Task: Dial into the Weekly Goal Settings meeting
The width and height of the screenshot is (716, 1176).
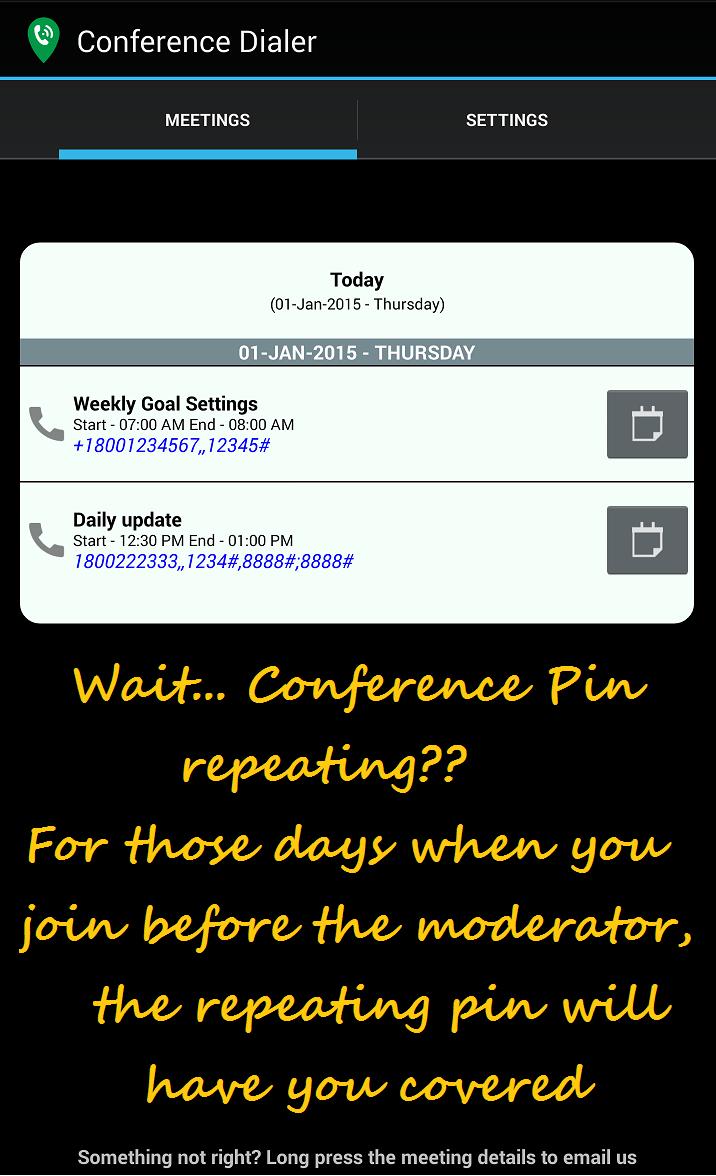Action: click(47, 424)
